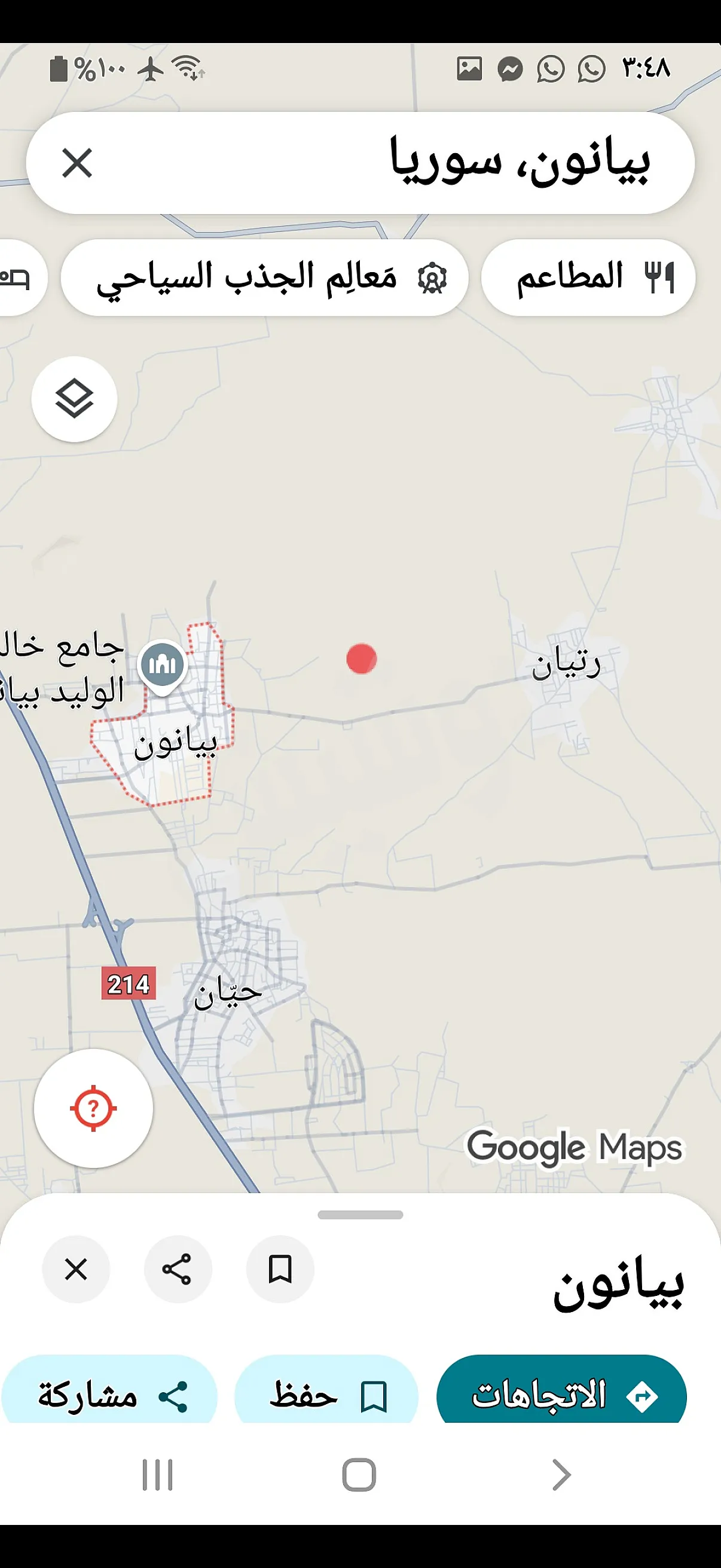Tap the round bookmark icon beside بيانون title
This screenshot has width=721, height=1568.
280,1270
